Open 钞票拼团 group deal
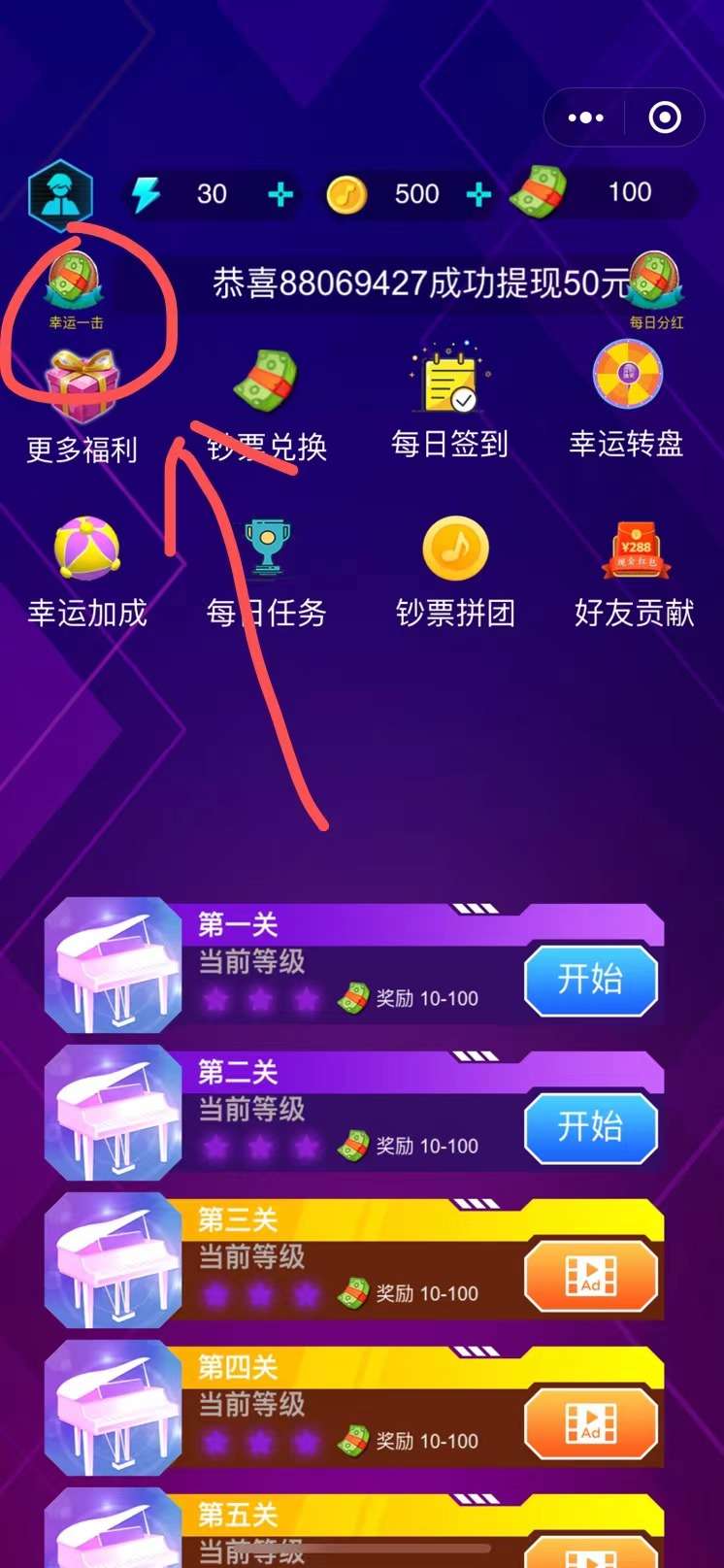The height and width of the screenshot is (1568, 724). [x=454, y=573]
